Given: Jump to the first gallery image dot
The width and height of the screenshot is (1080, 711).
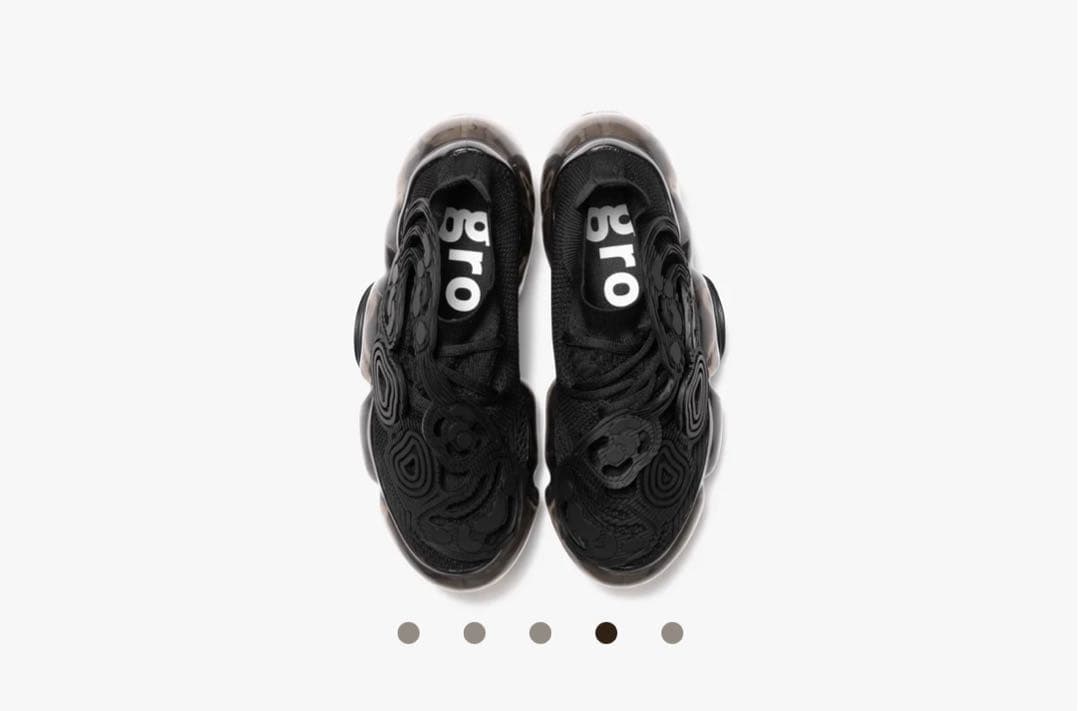Looking at the screenshot, I should click(408, 633).
